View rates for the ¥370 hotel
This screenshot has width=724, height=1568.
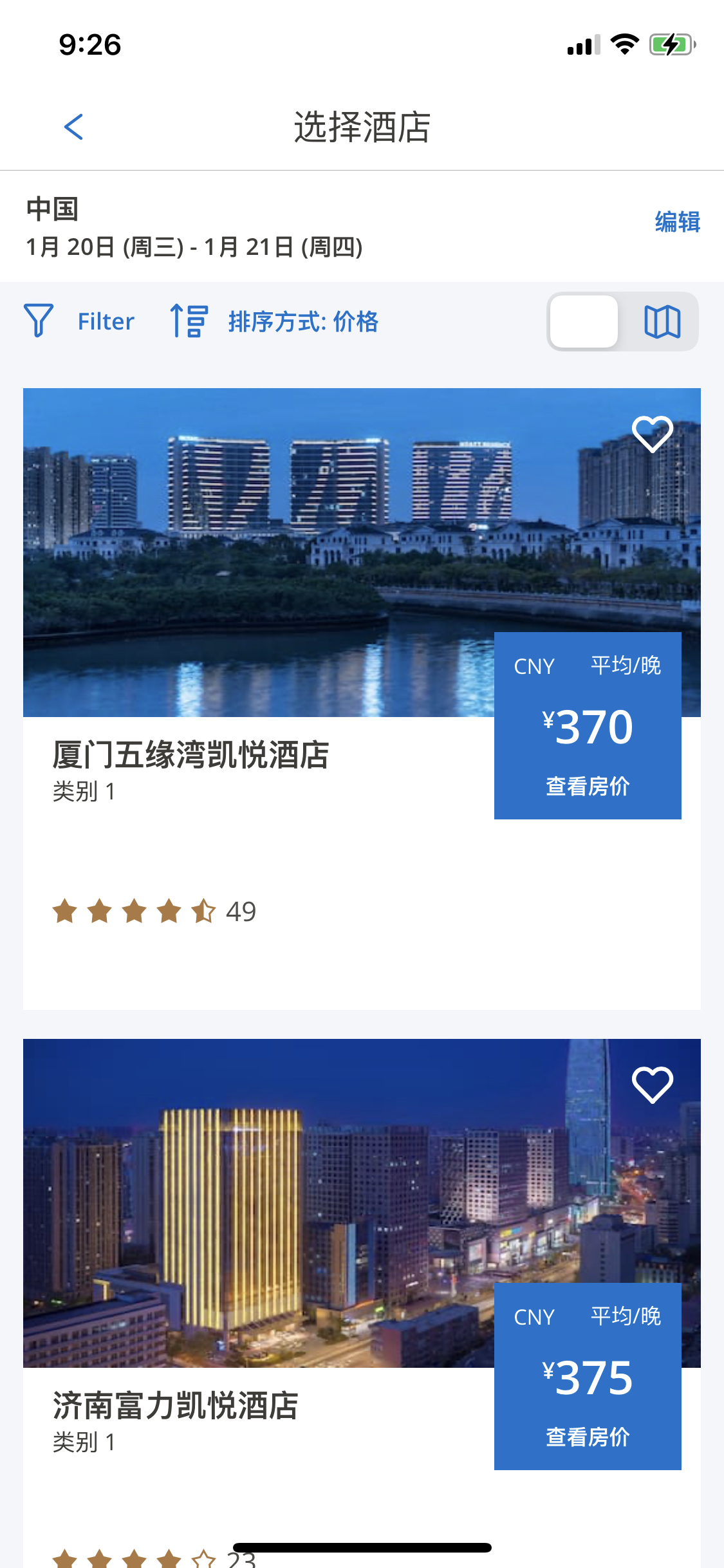pos(587,786)
